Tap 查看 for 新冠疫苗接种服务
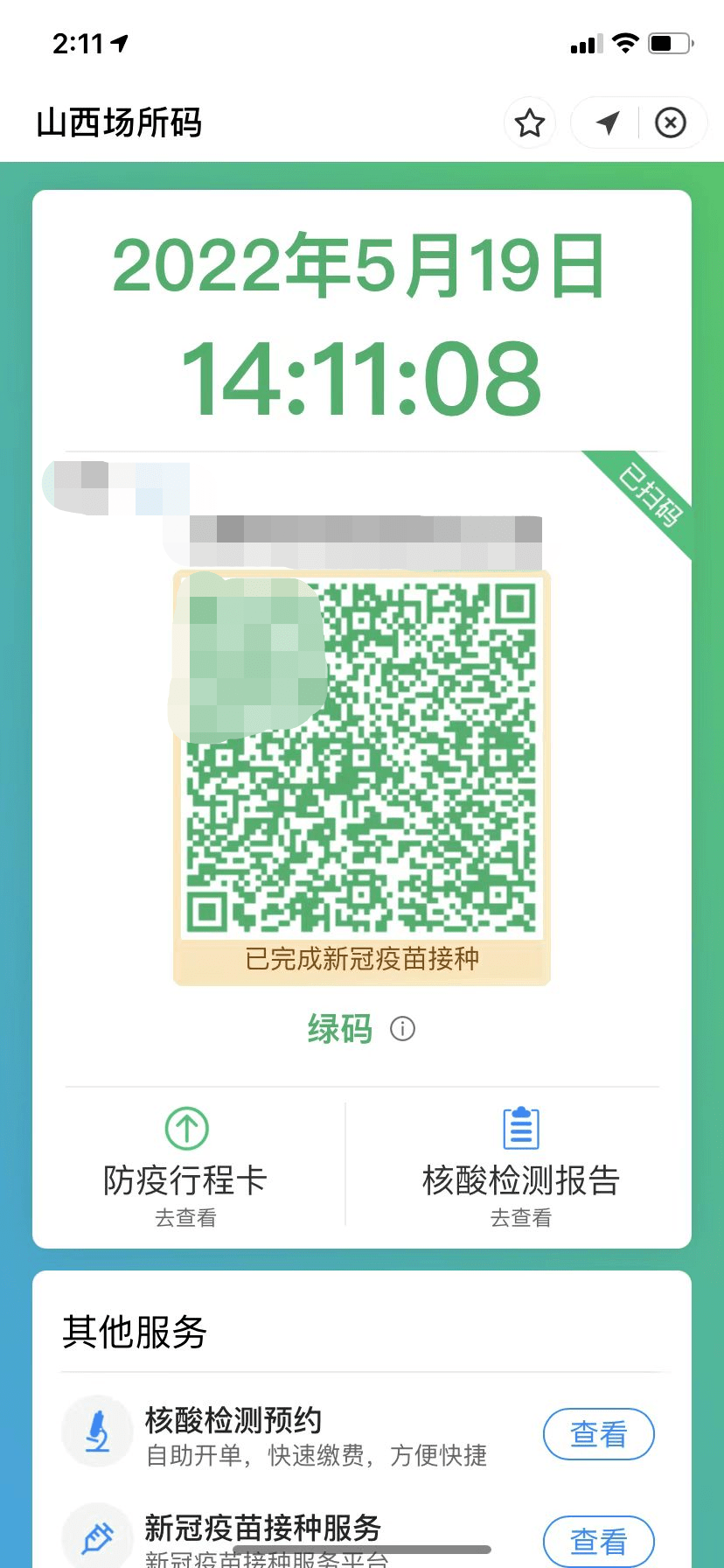Screen dimensions: 724x1568 599,1541
